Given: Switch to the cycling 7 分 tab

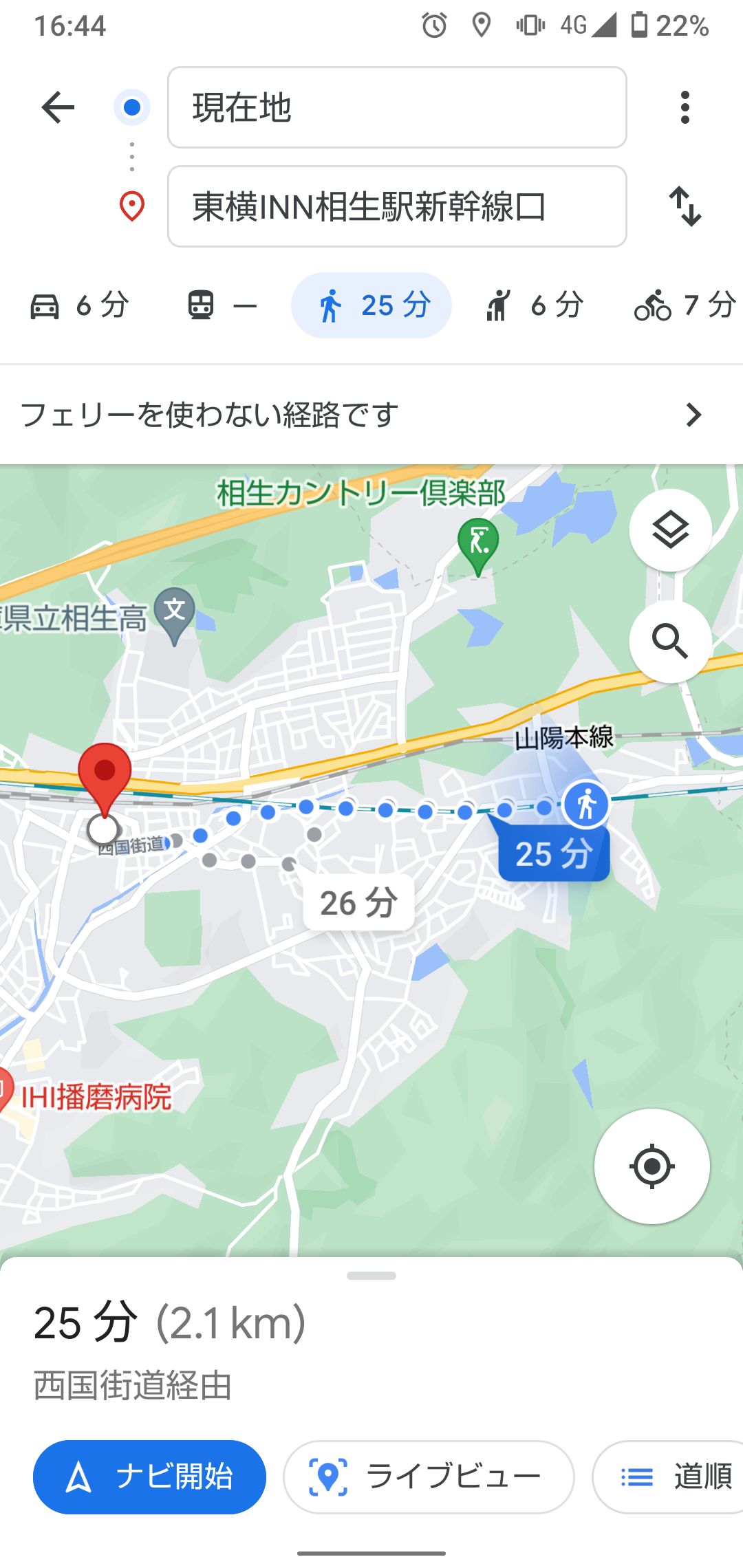Looking at the screenshot, I should coord(685,305).
